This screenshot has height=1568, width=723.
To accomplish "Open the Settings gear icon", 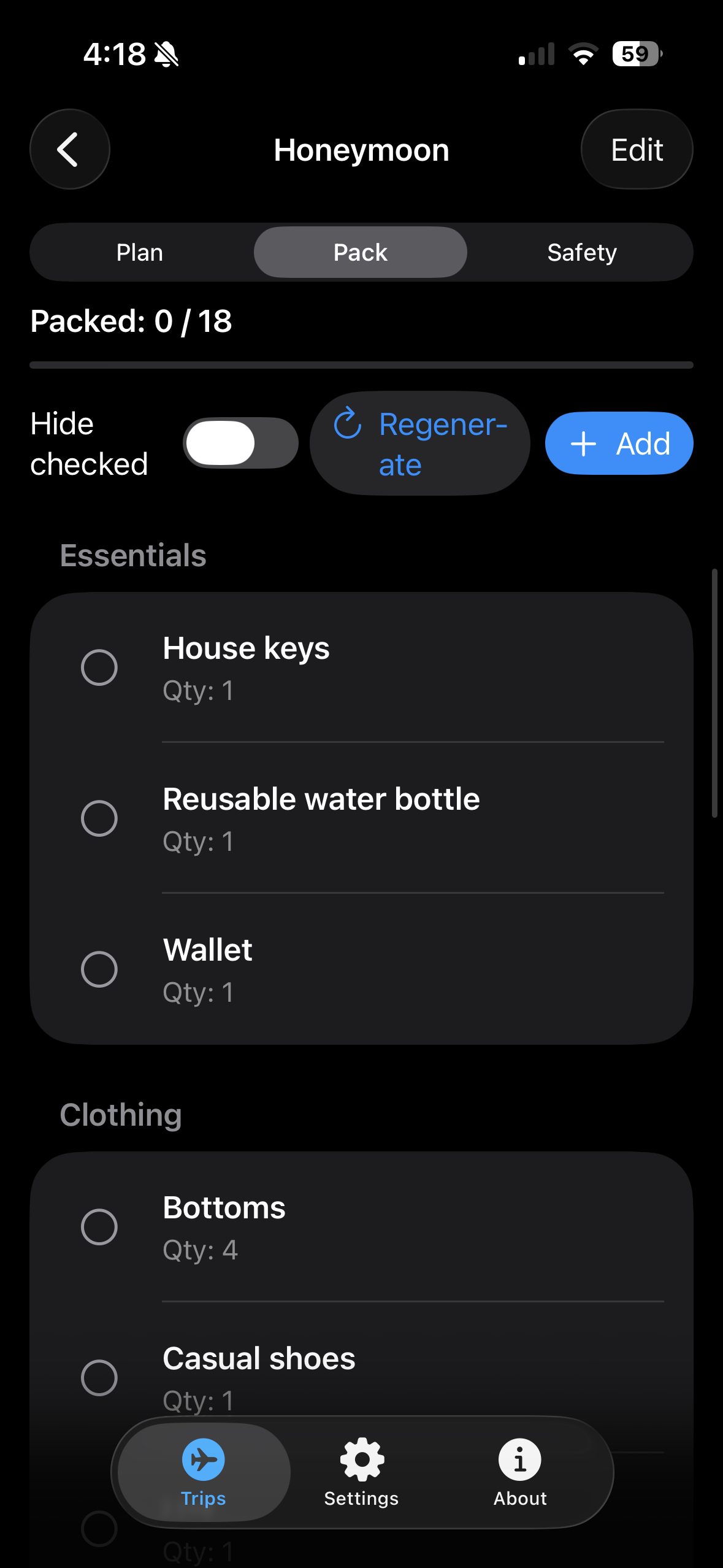I will pyautogui.click(x=361, y=1459).
